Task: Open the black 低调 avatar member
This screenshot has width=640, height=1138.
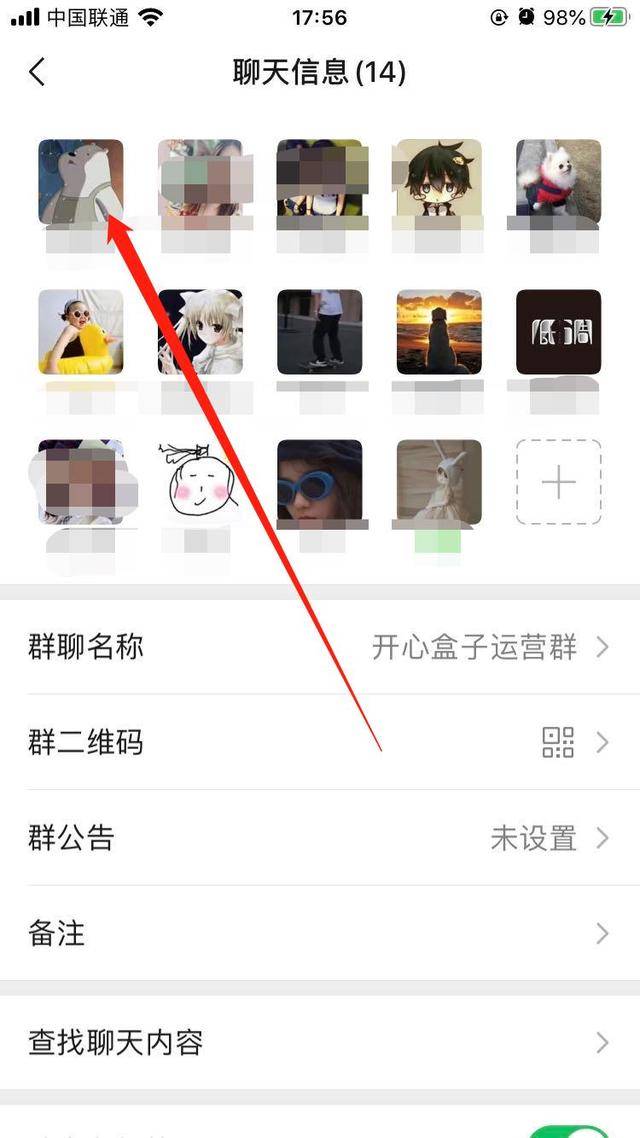Action: coord(558,332)
